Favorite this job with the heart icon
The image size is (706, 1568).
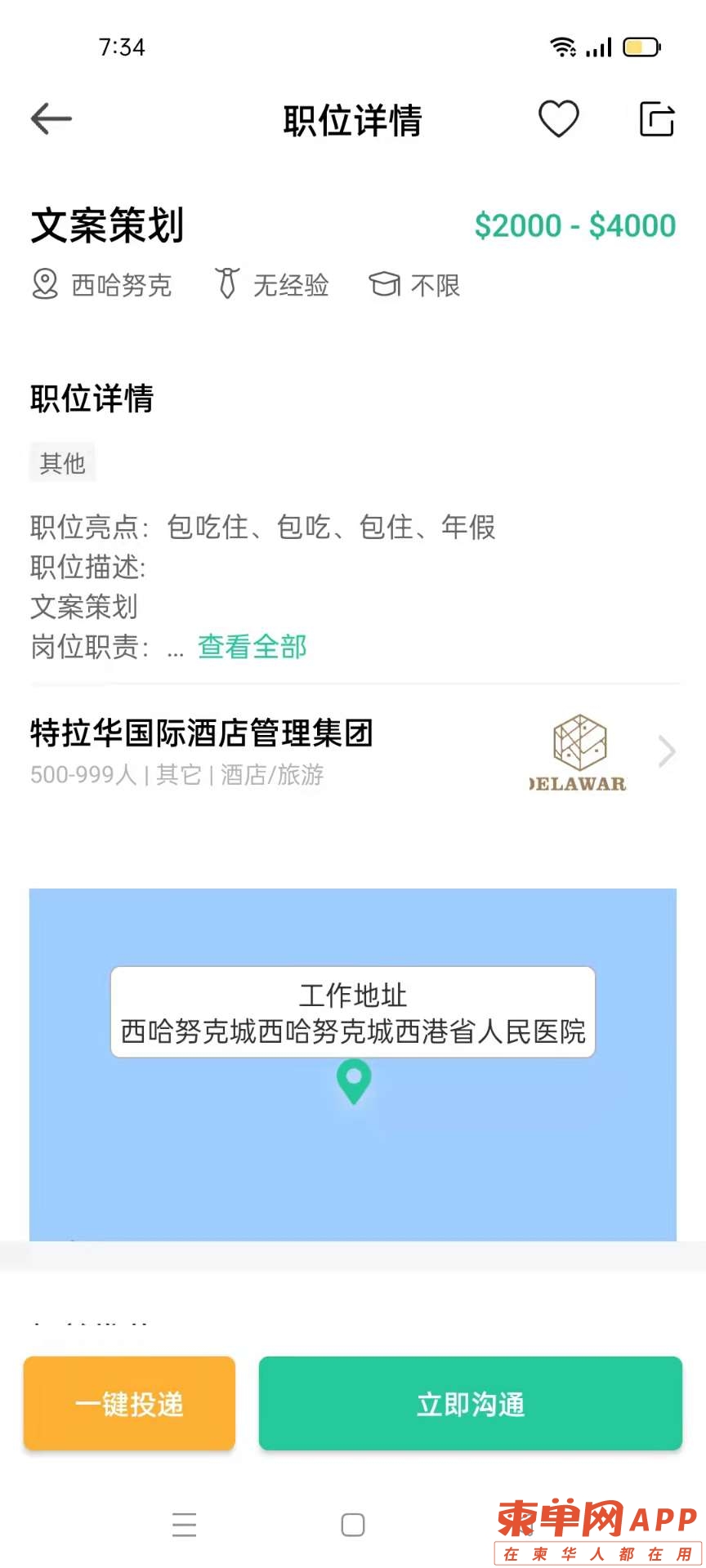pyautogui.click(x=559, y=119)
